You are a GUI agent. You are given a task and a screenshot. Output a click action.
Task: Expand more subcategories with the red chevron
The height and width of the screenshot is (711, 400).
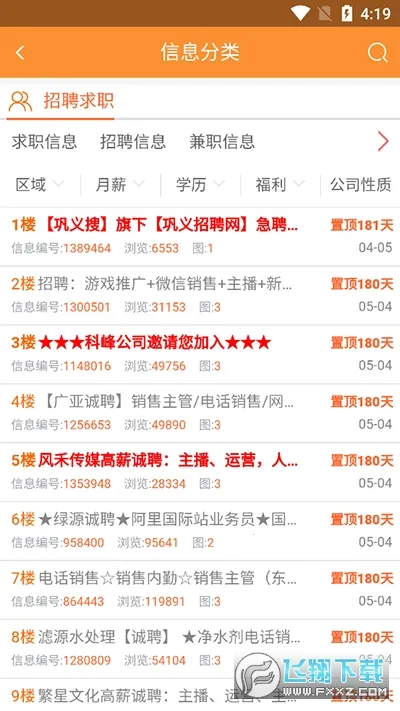point(383,141)
